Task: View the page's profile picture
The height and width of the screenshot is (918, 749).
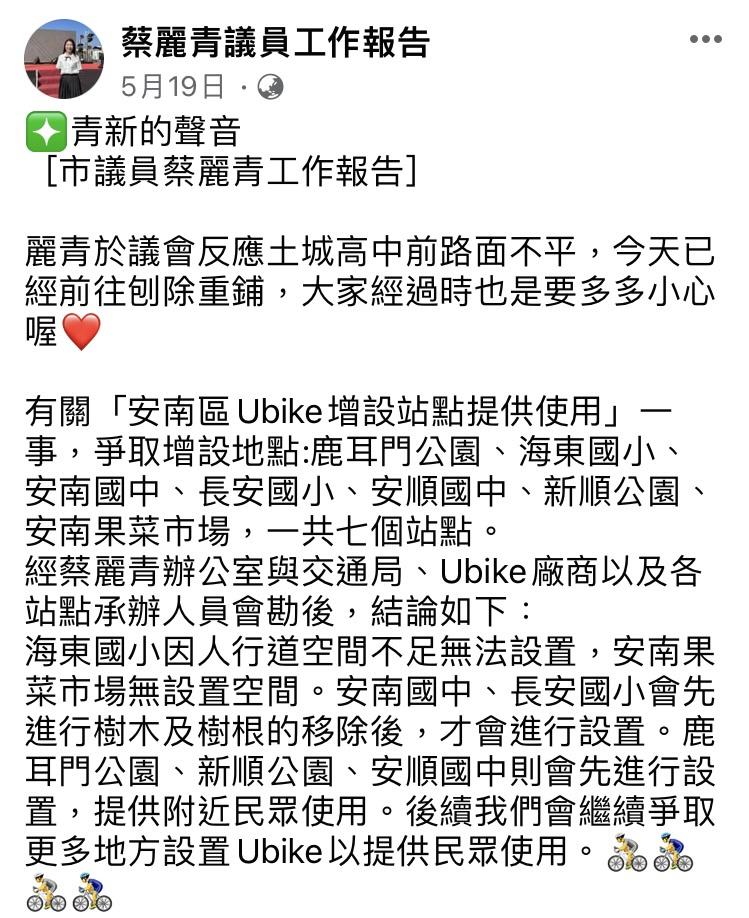Action: [64, 59]
